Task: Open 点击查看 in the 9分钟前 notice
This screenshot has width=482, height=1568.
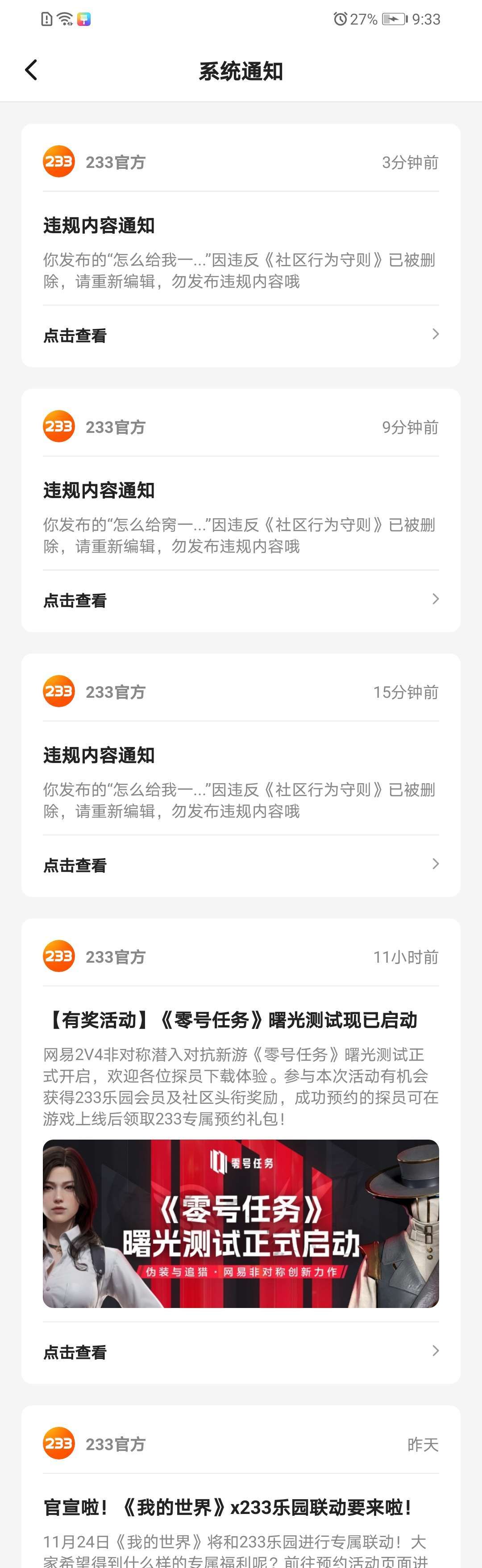Action: click(241, 600)
